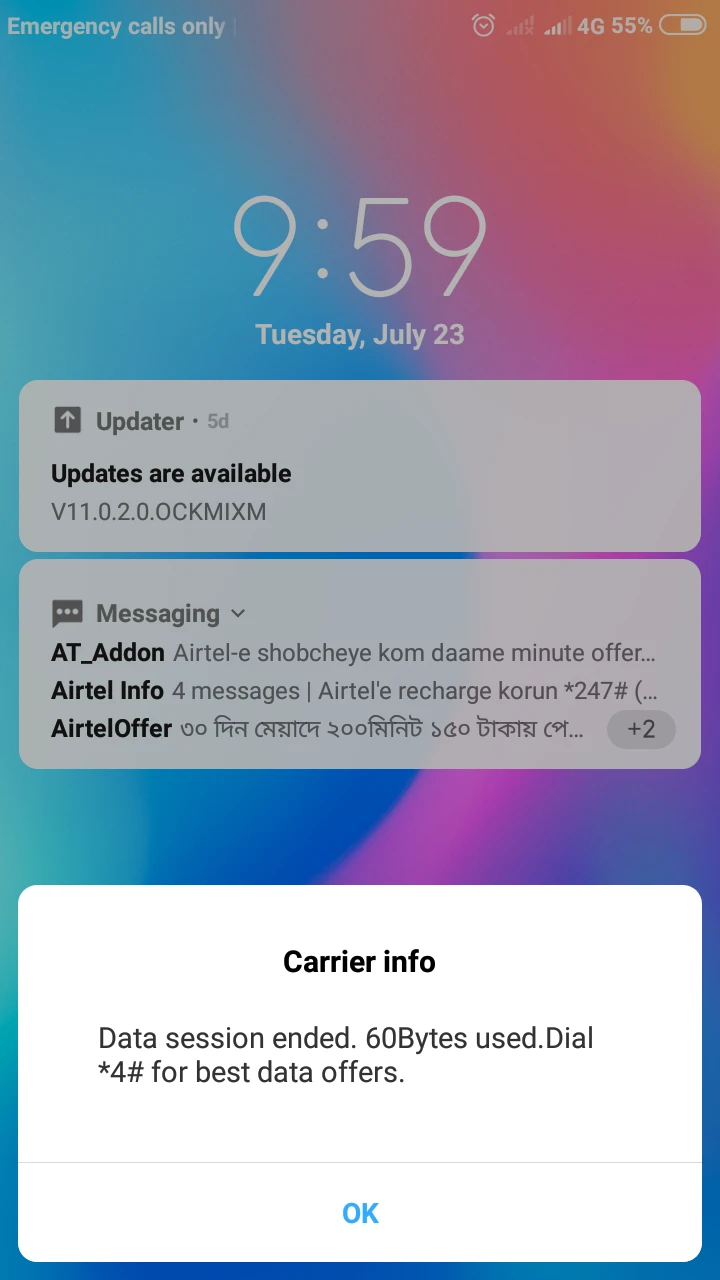Open the AirtelOffer message notification

tap(320, 729)
